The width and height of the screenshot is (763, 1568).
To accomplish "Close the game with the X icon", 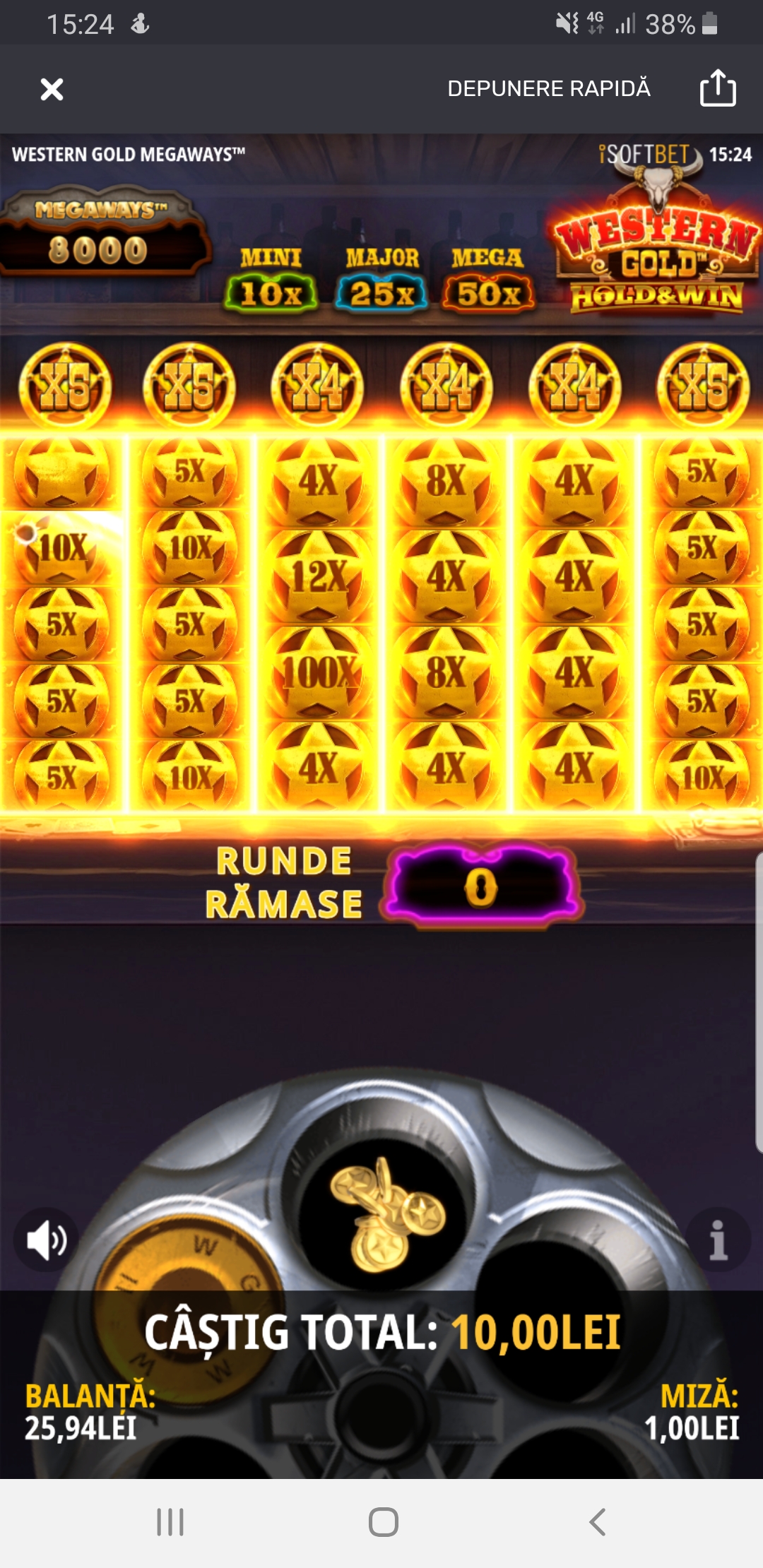I will (x=52, y=90).
